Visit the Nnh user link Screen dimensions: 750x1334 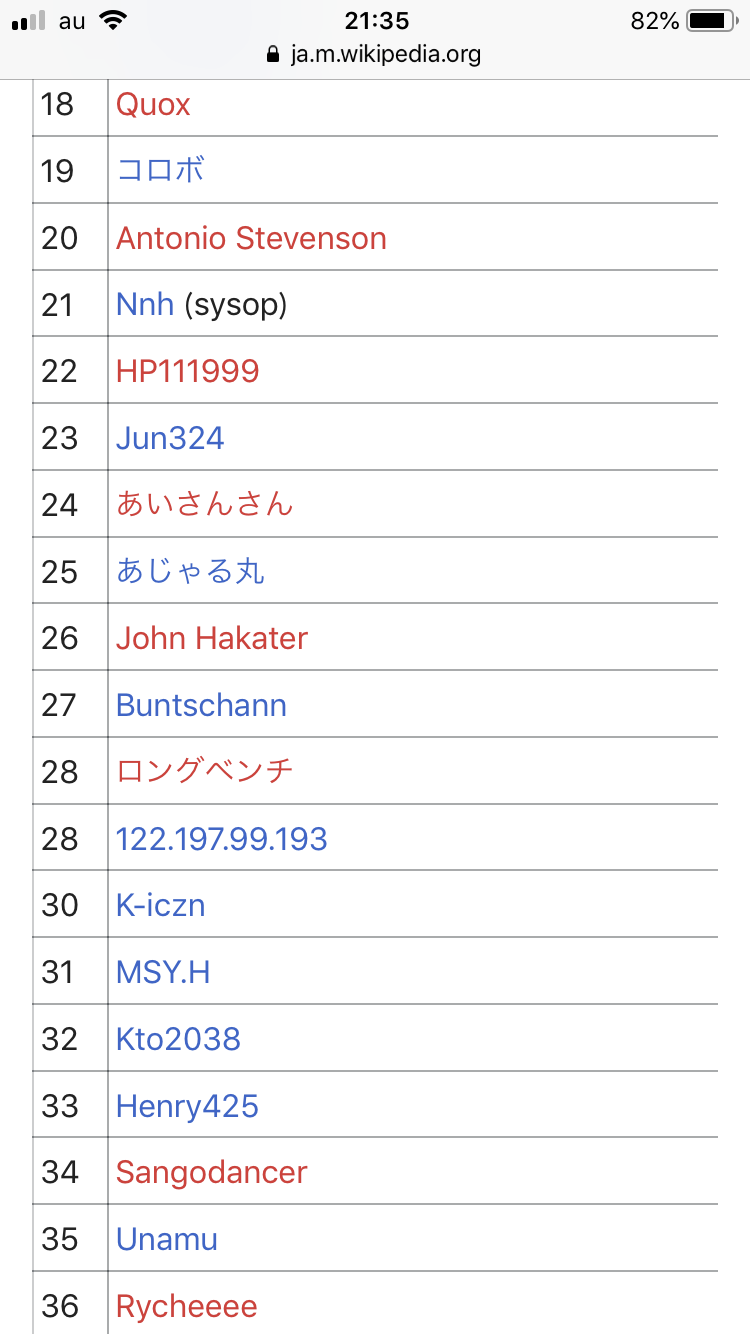pyautogui.click(x=145, y=304)
